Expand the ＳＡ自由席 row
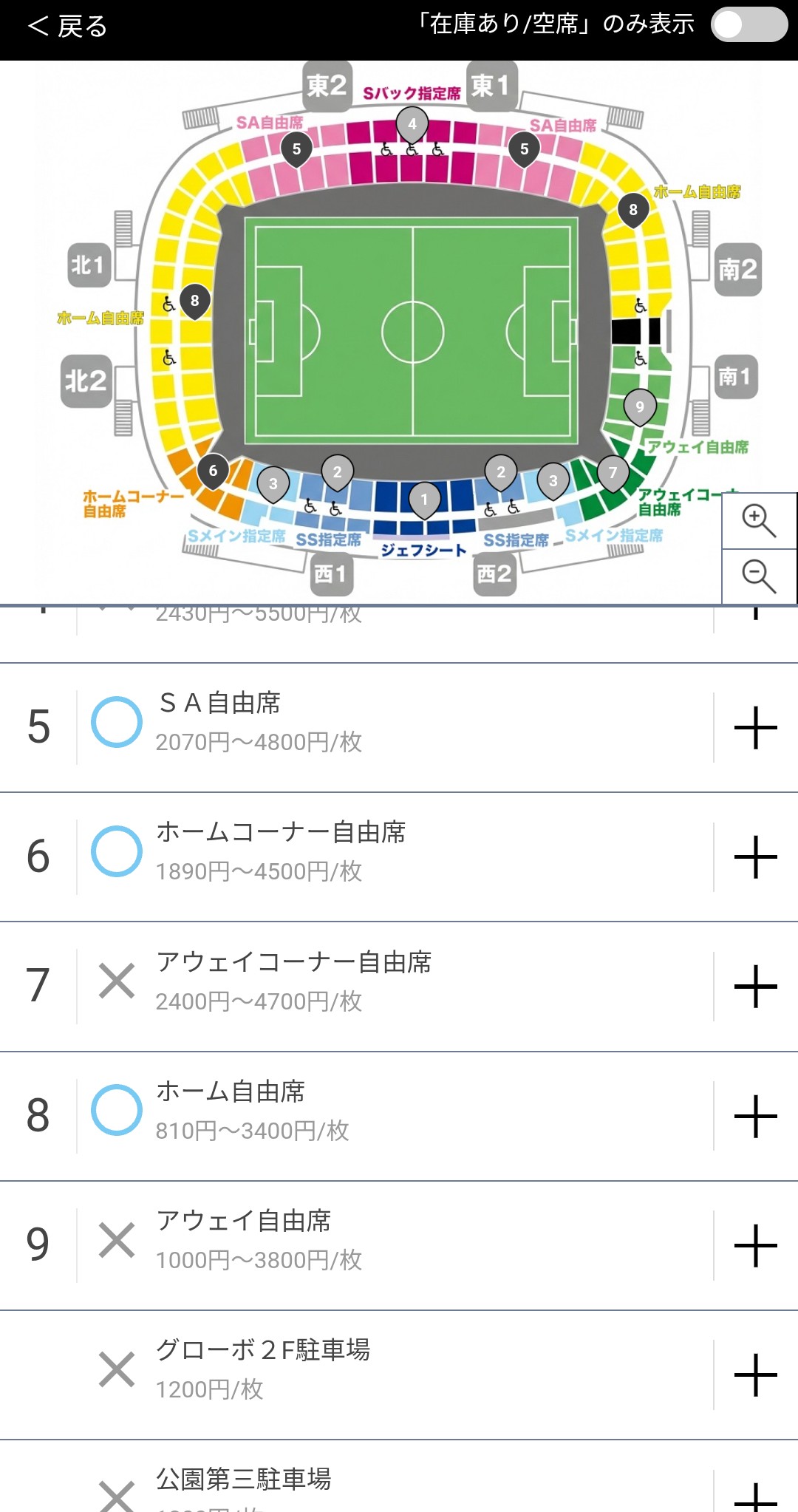Image resolution: width=798 pixels, height=1512 pixels. tap(755, 728)
